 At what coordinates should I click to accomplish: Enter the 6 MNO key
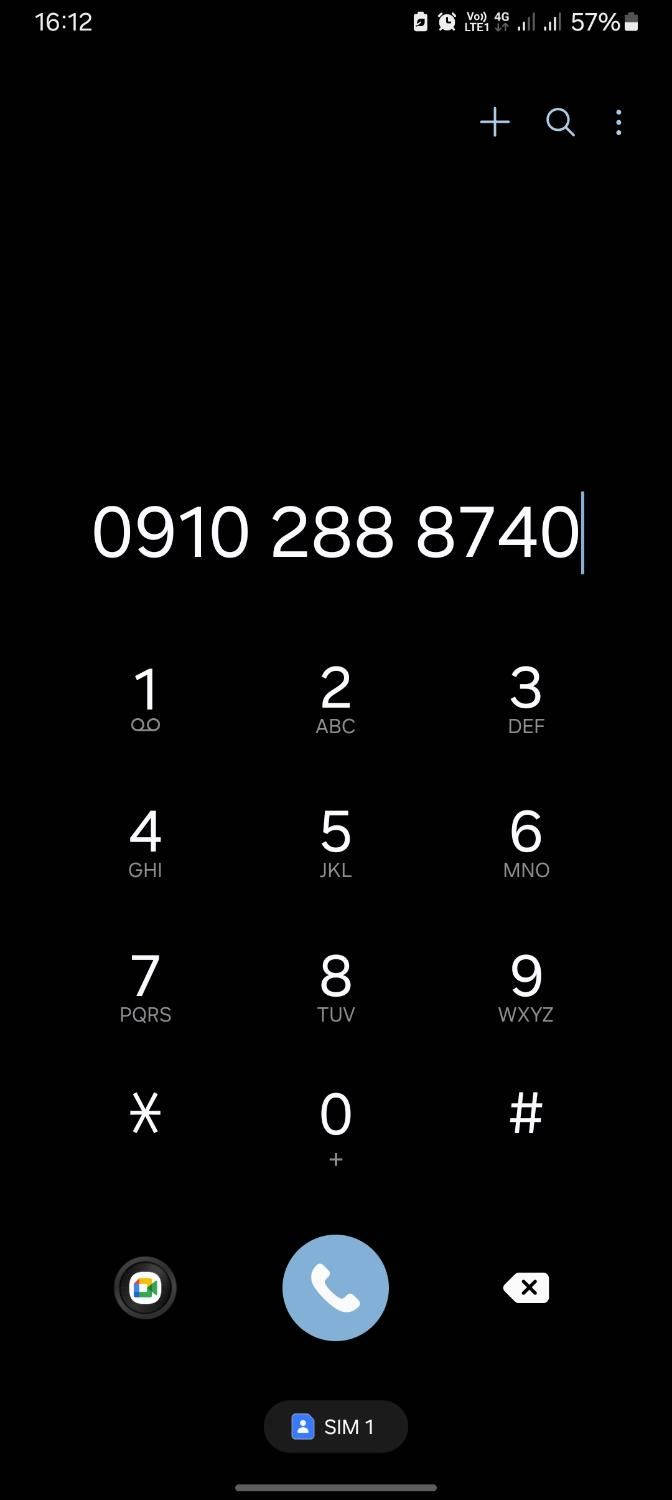[526, 843]
